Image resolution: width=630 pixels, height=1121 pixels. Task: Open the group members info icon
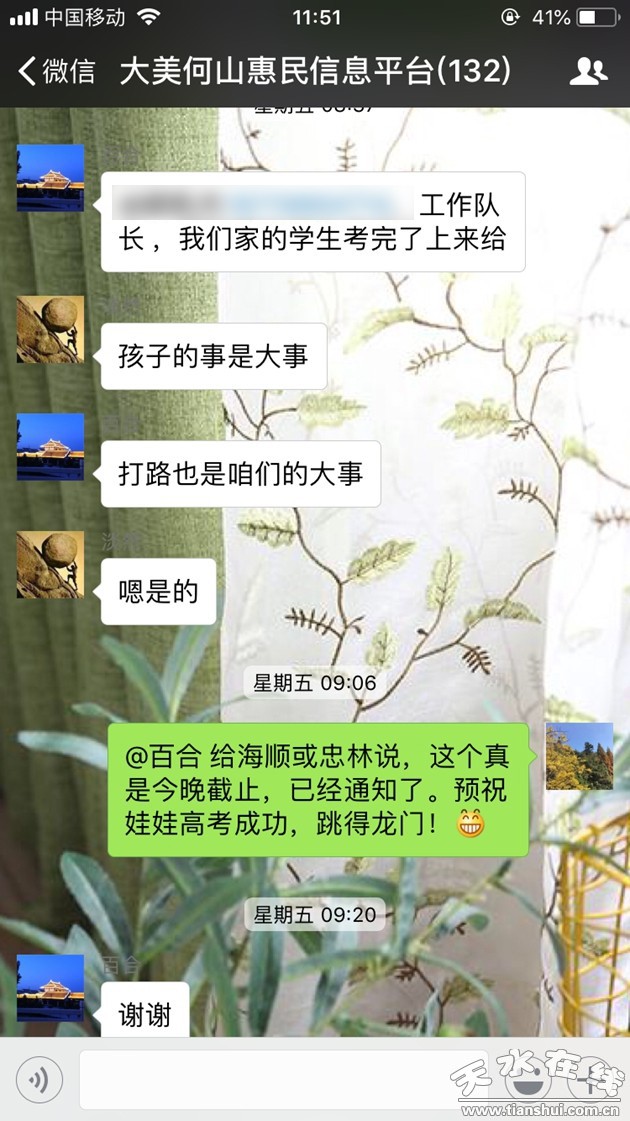(588, 71)
